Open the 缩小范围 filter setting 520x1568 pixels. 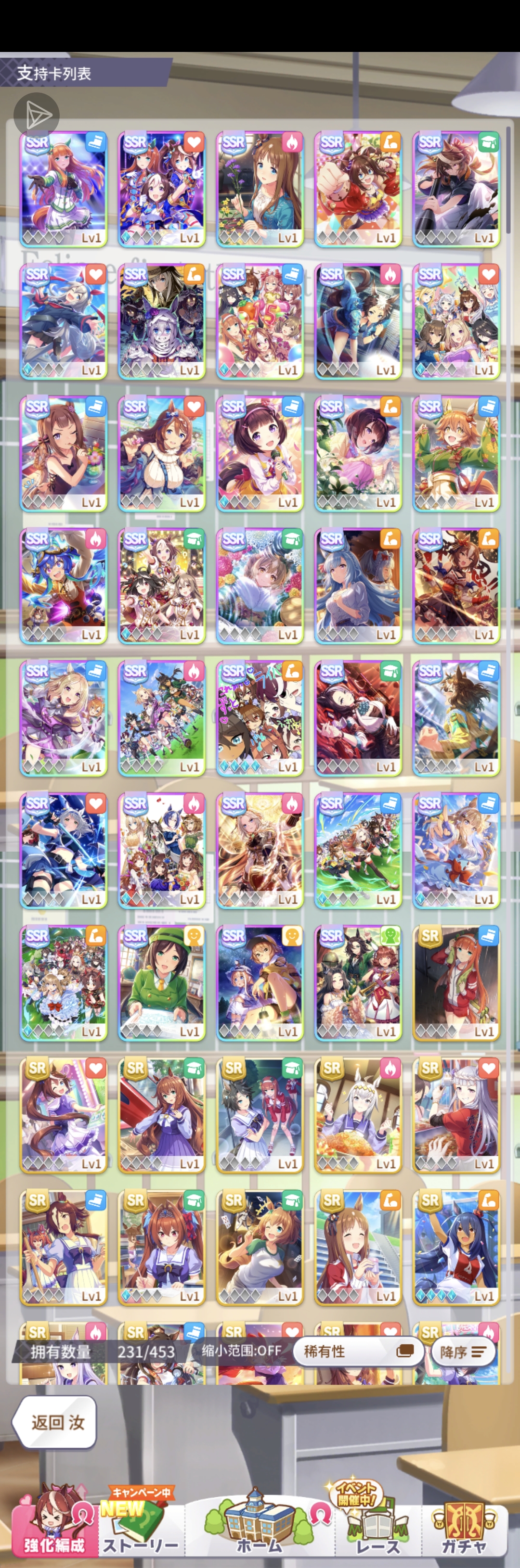coord(242,1351)
